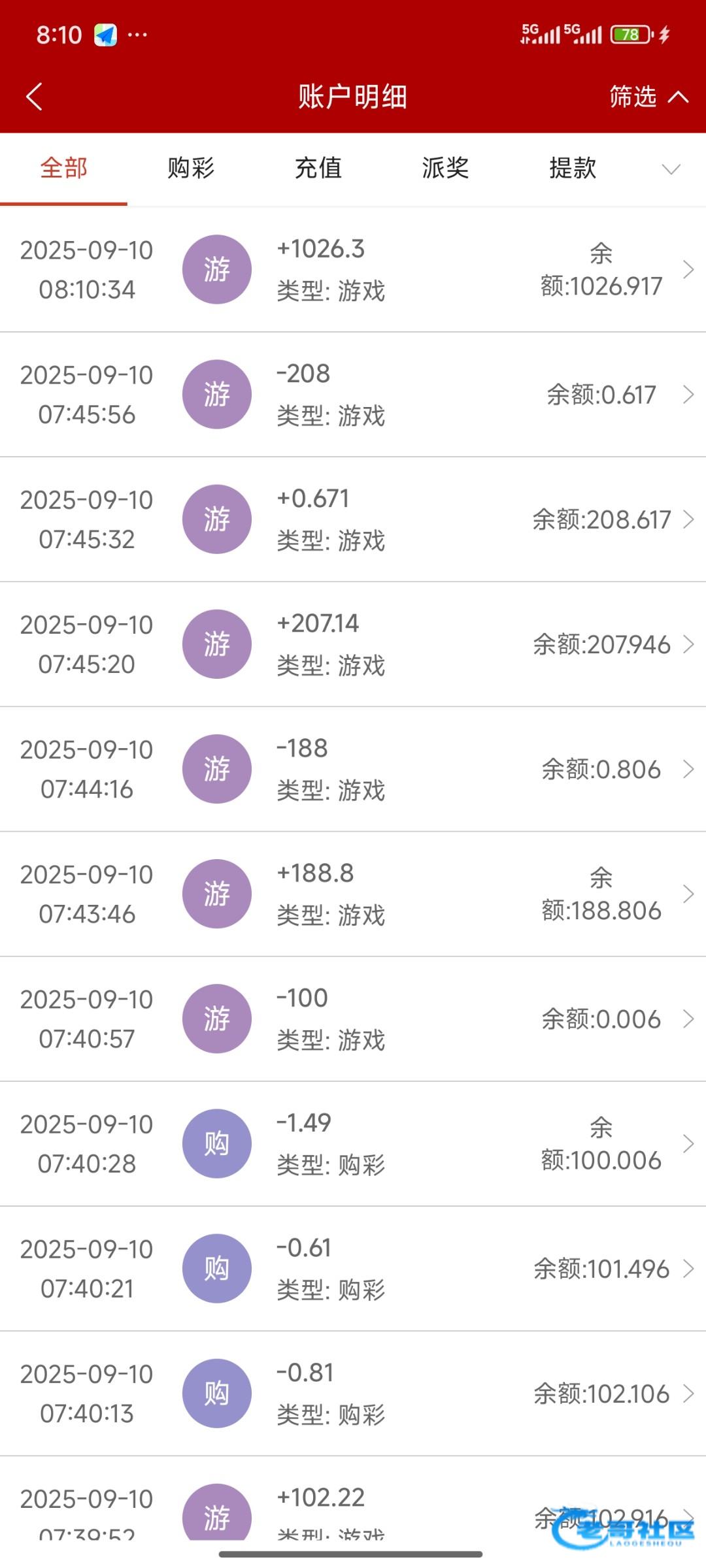This screenshot has height=1568, width=706.
Task: Switch to the 购彩 tab
Action: pyautogui.click(x=191, y=169)
